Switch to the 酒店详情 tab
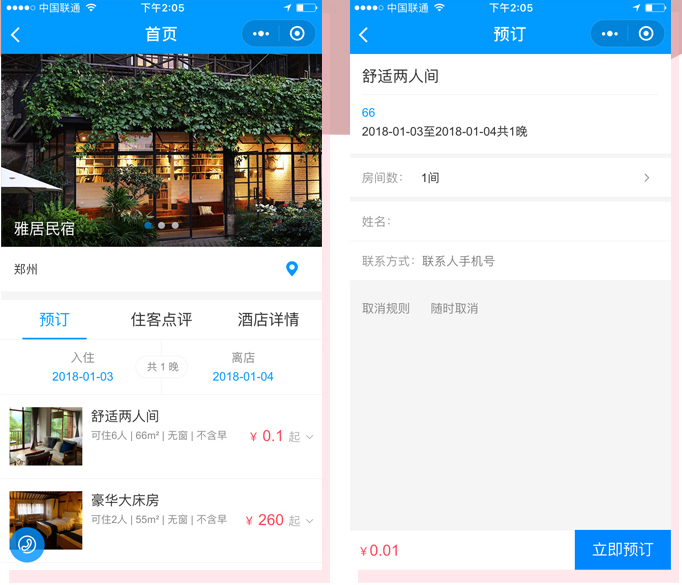Image resolution: width=682 pixels, height=585 pixels. click(268, 320)
